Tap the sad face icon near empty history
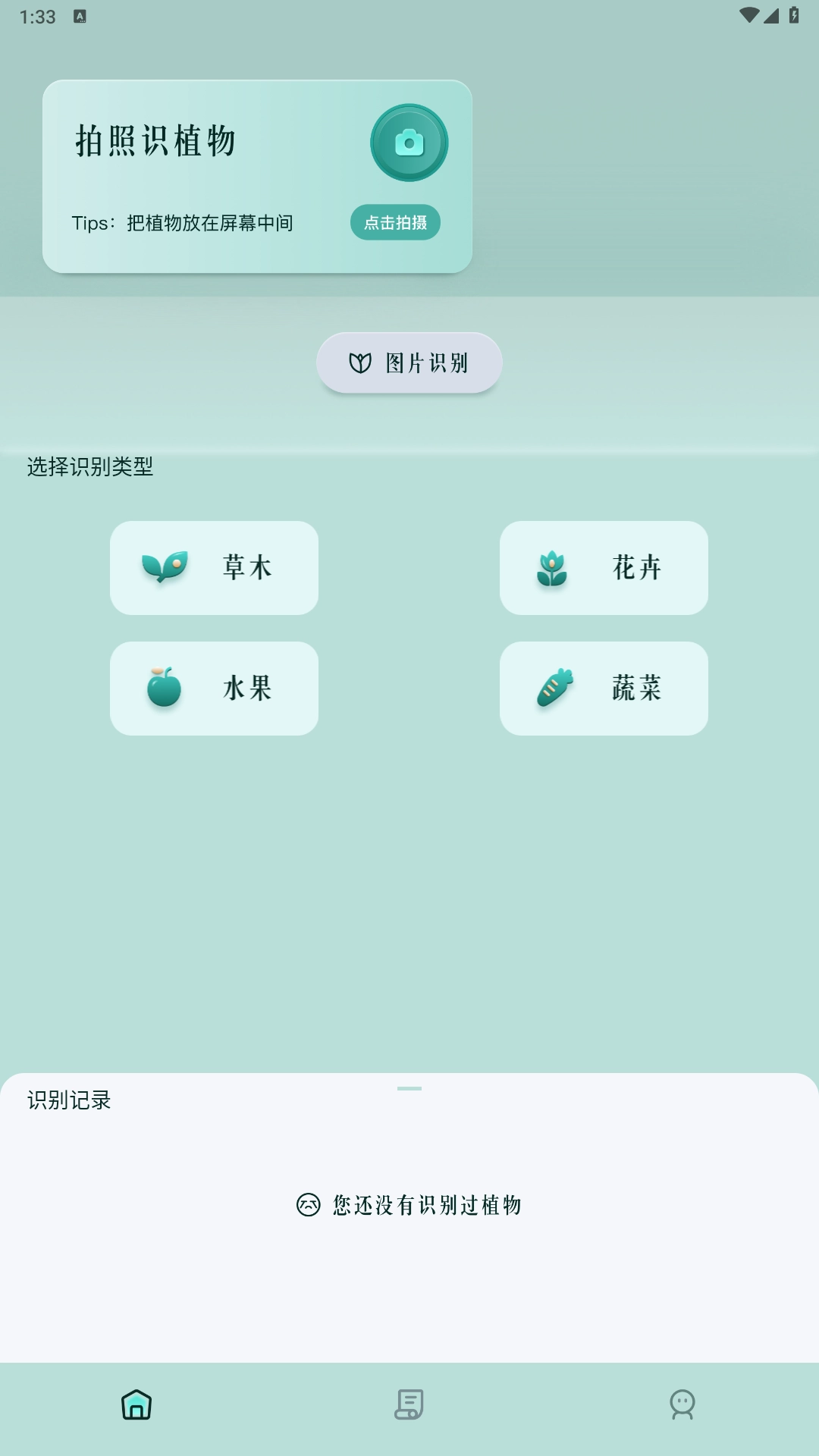Screen dimensions: 819x1456 point(308,1203)
